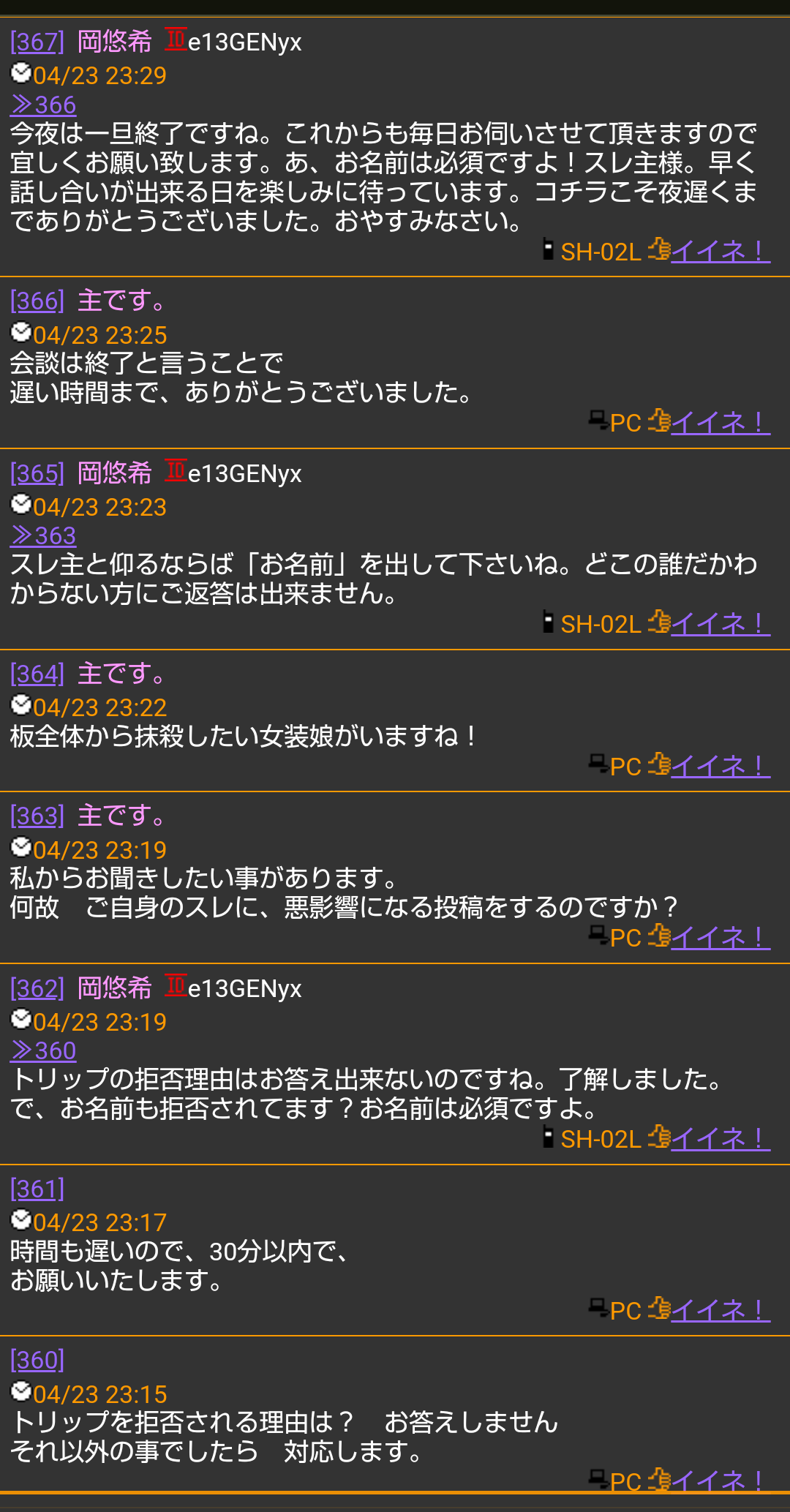Like post 362 with イイネ！
Screen dimensions: 790x1512
tap(721, 1138)
